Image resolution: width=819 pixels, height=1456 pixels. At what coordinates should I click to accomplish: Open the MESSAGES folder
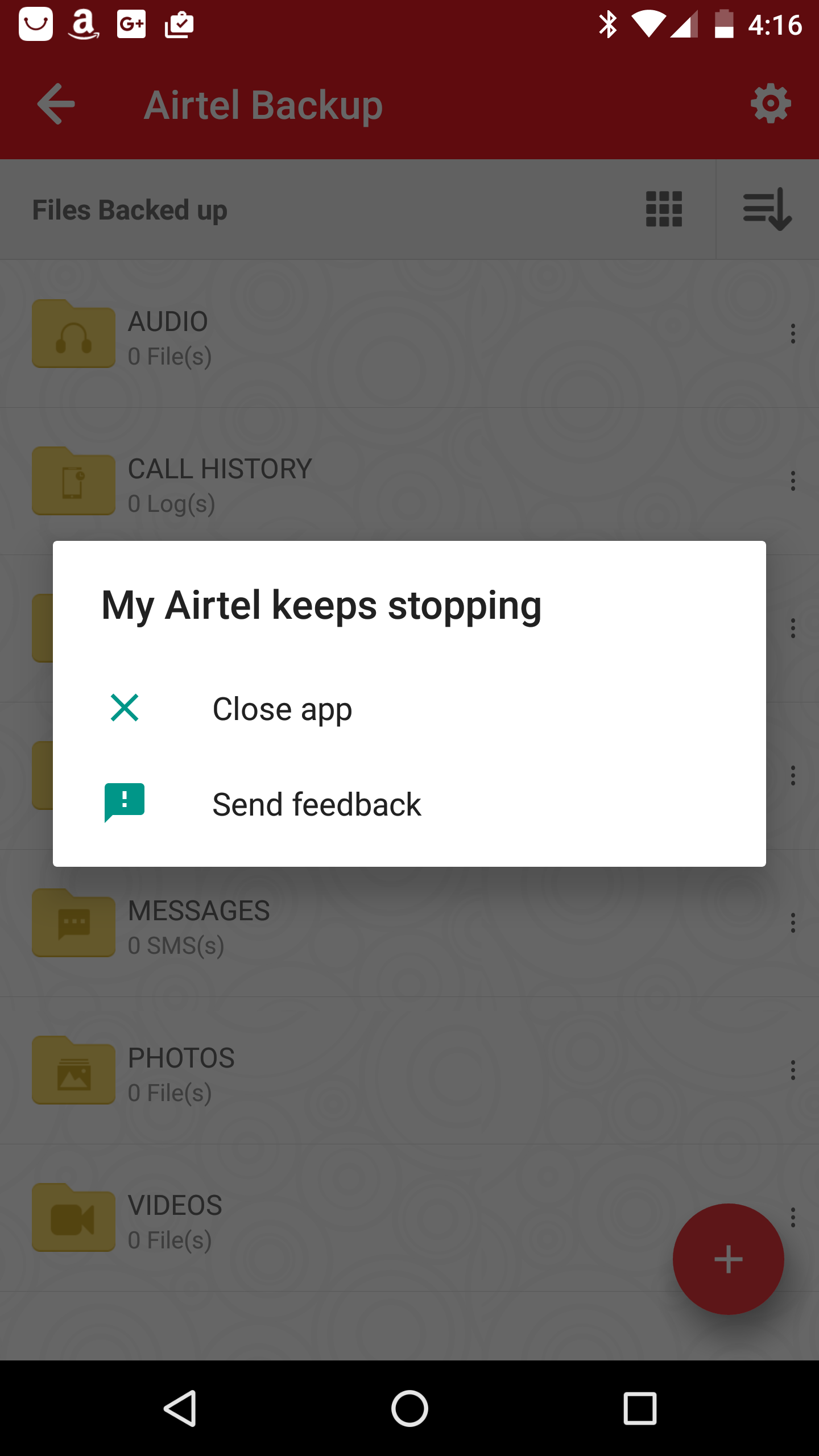(199, 925)
